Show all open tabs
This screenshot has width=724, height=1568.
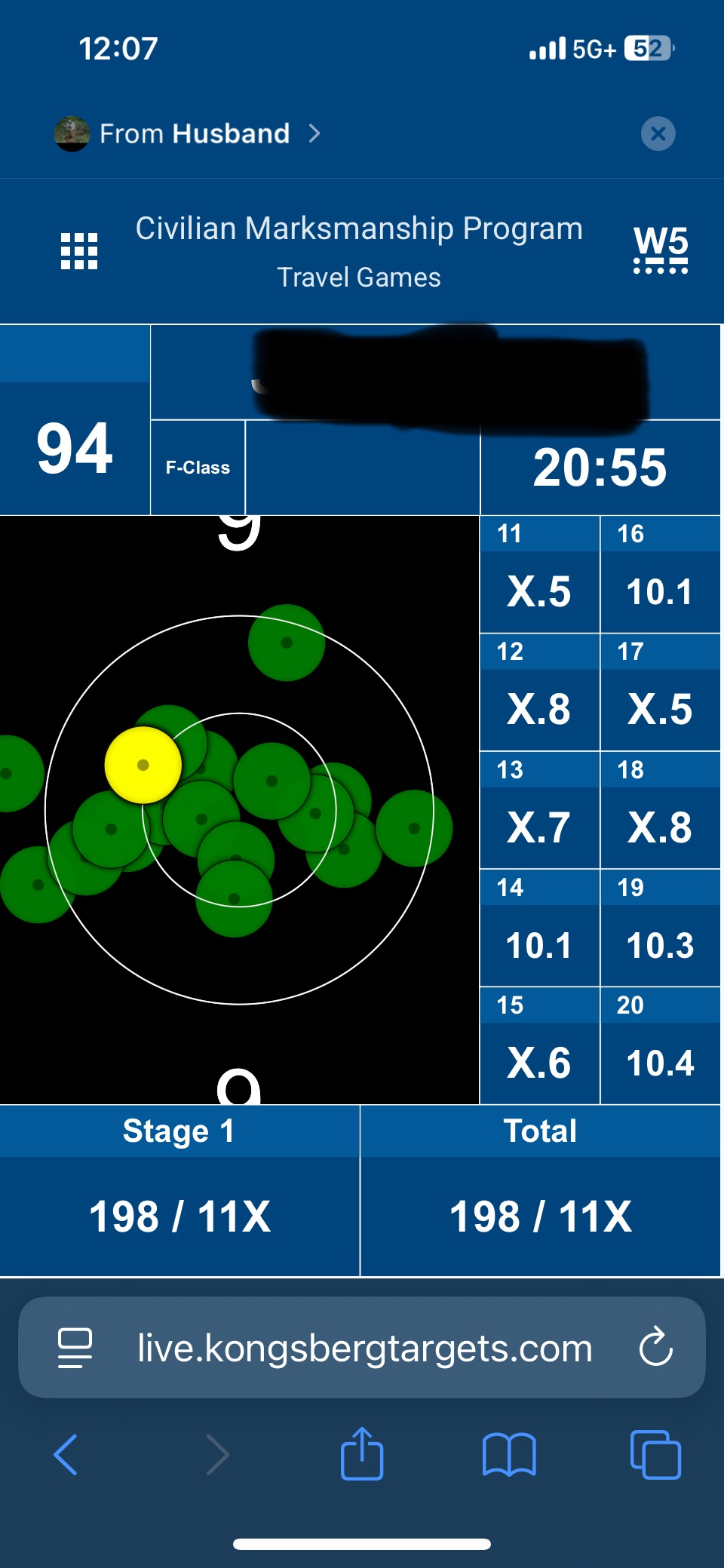pyautogui.click(x=655, y=1454)
